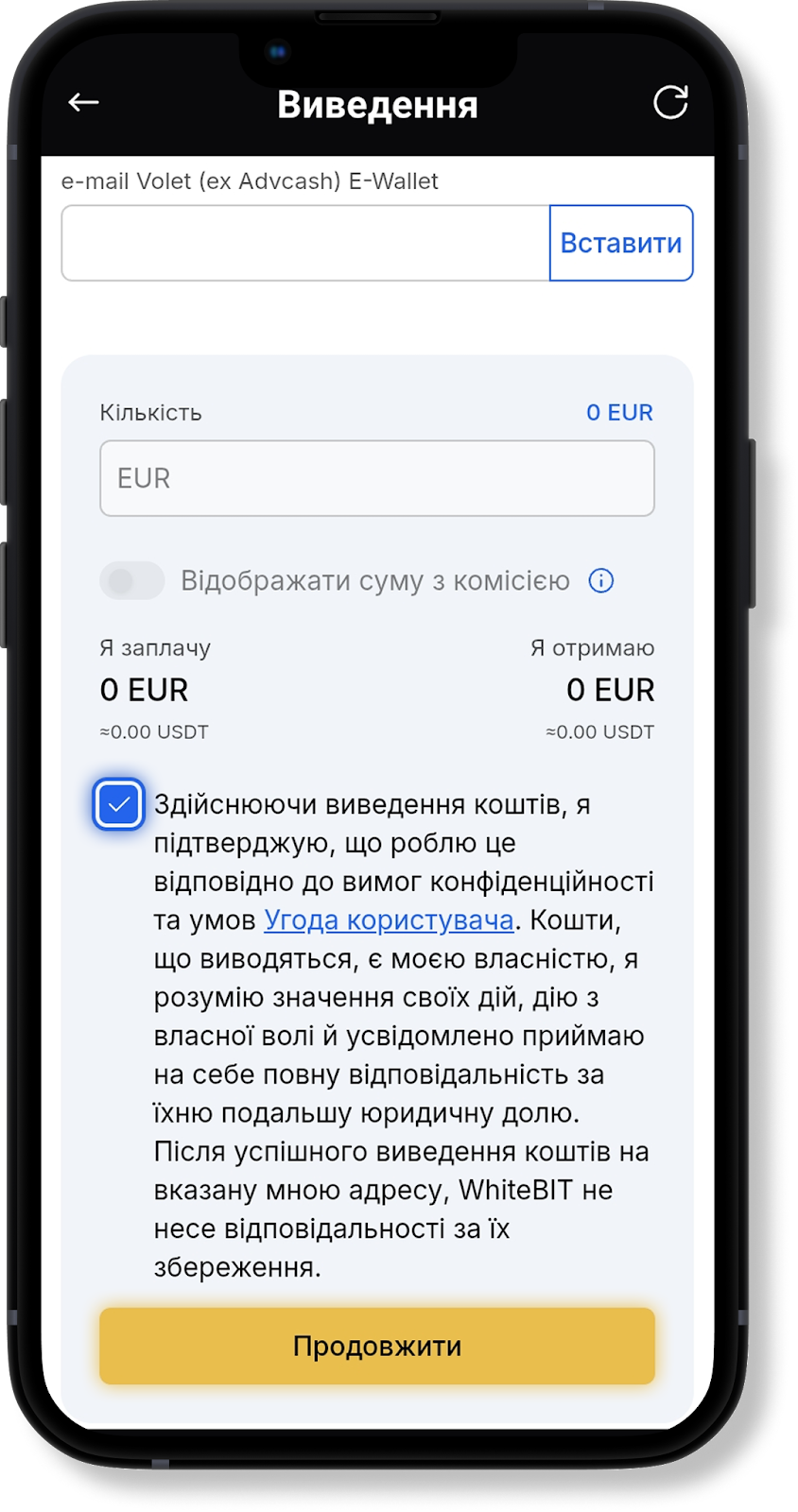Refresh the withdrawal page
798x1512 pixels.
click(670, 102)
